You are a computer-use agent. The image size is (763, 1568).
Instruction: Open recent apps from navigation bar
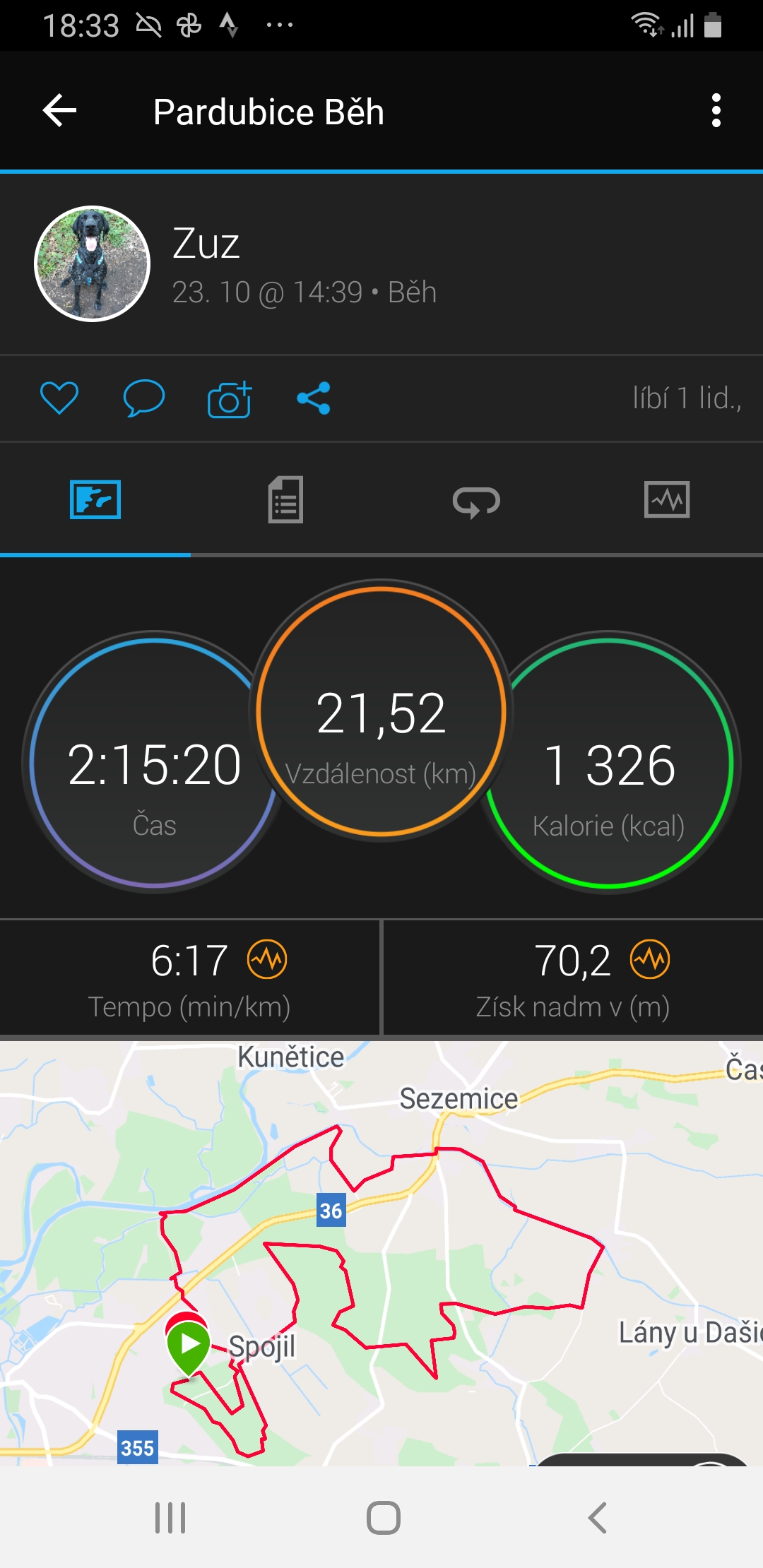pos(170,1517)
